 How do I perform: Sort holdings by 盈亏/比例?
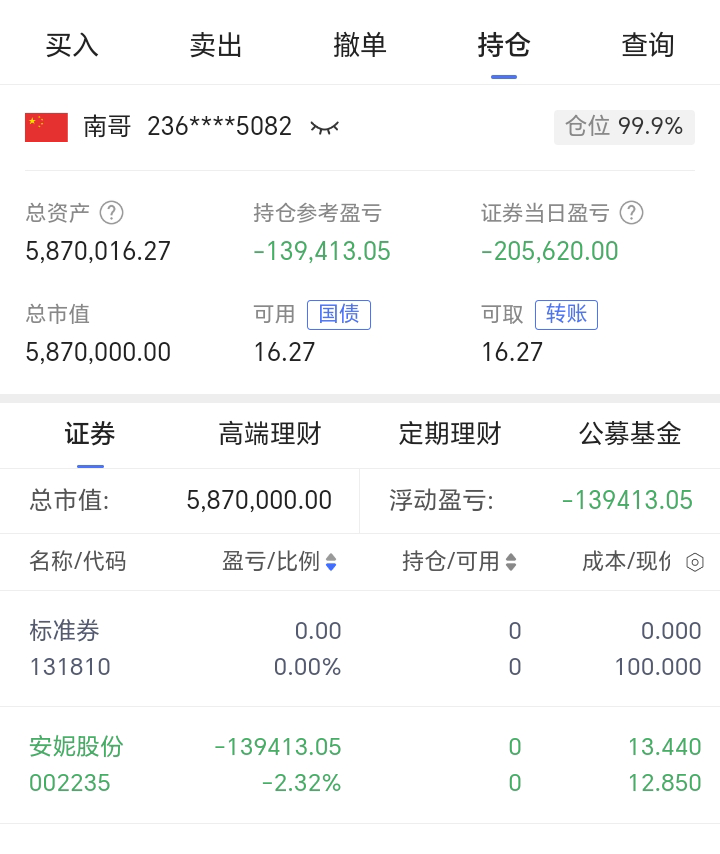pos(279,562)
